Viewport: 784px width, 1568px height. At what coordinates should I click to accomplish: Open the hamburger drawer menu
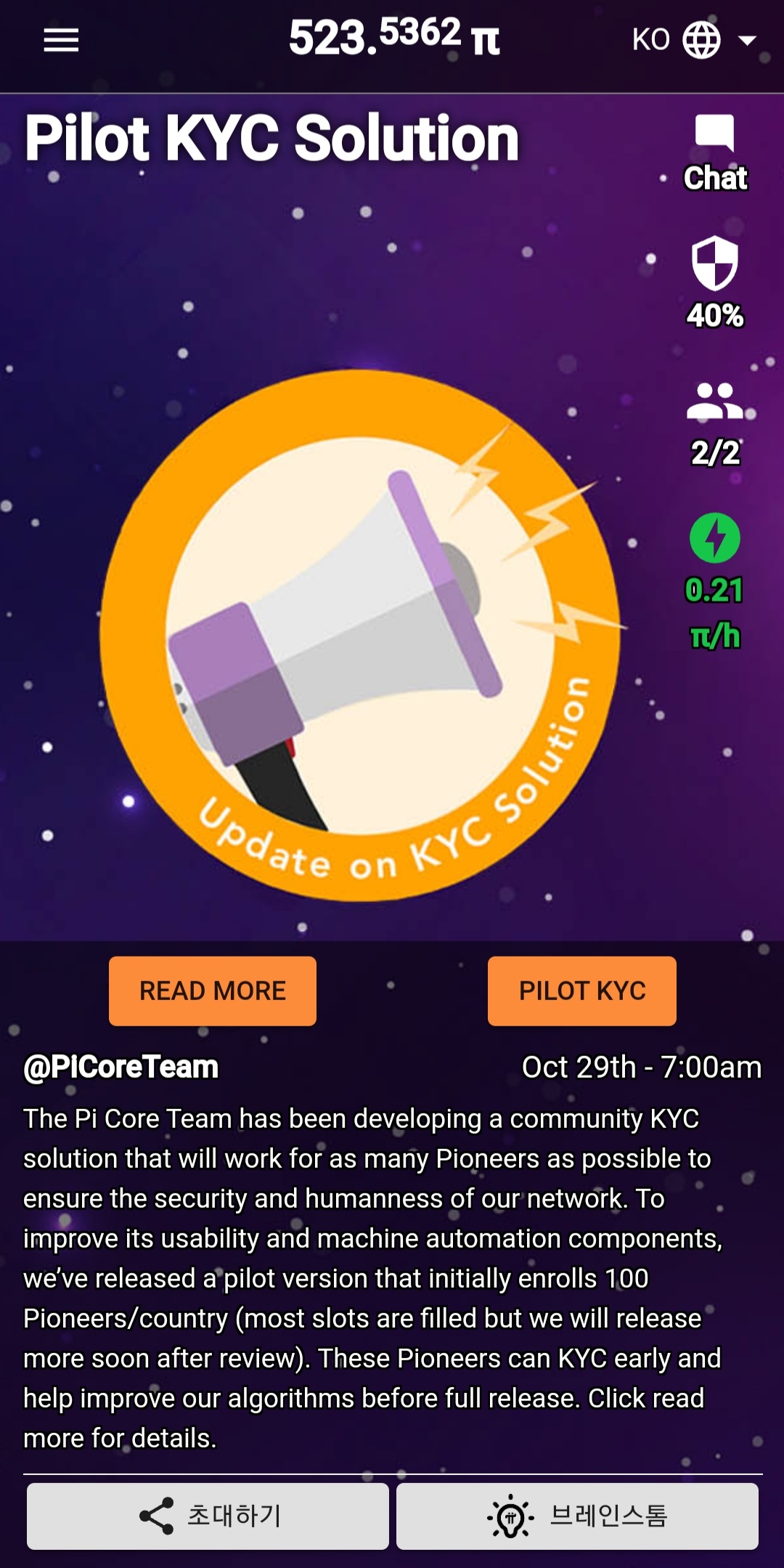point(61,40)
